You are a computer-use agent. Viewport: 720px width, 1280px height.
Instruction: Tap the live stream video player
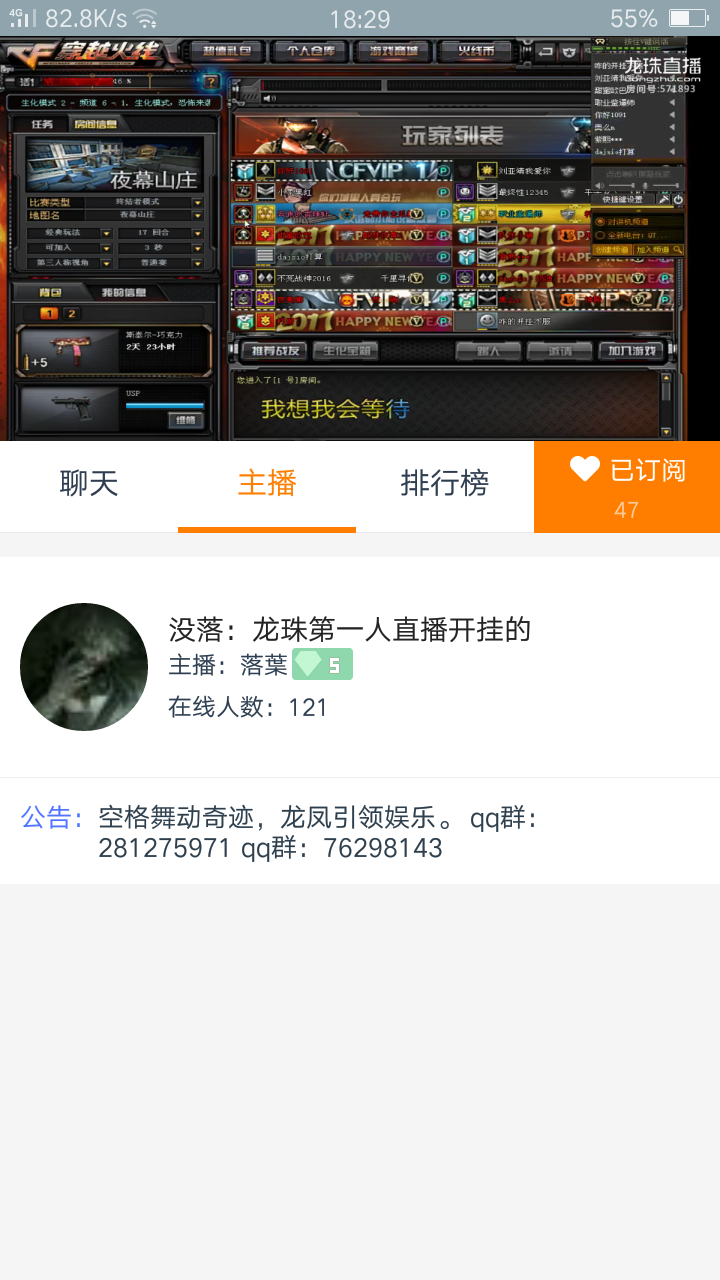pos(360,239)
